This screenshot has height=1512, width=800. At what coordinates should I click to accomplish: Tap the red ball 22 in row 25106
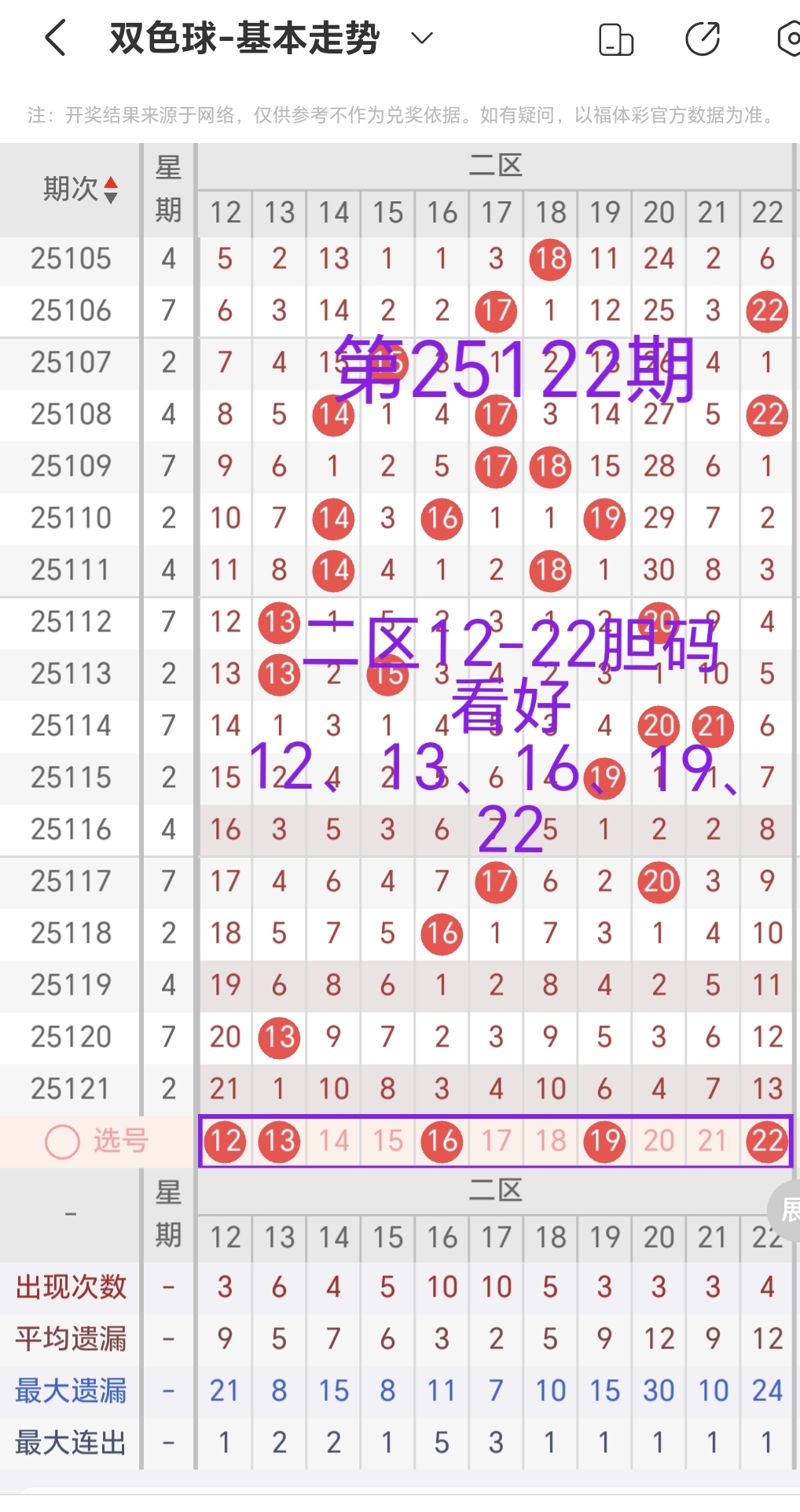tap(766, 310)
